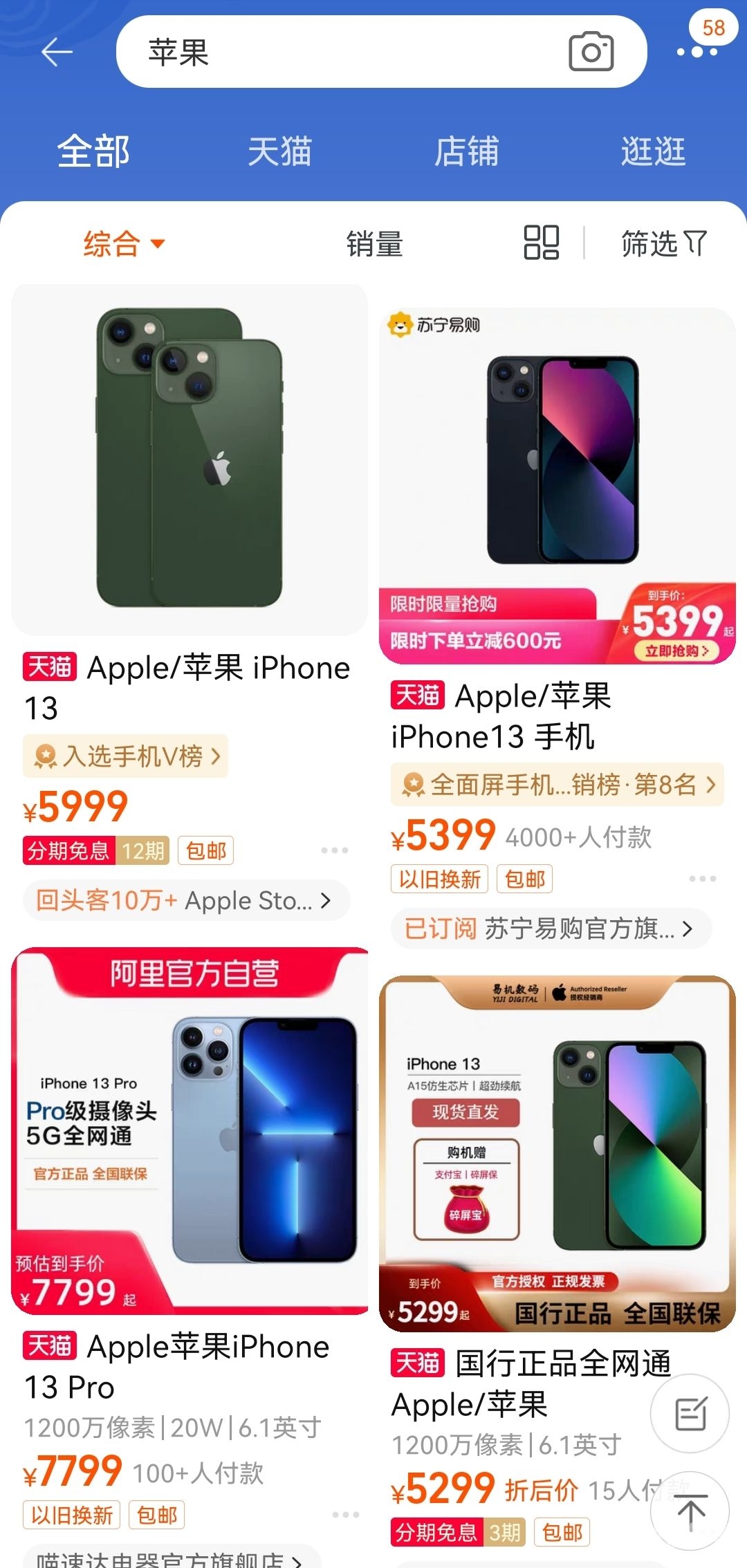The image size is (747, 1568).
Task: Switch to the 逛逛 tab
Action: [x=653, y=151]
